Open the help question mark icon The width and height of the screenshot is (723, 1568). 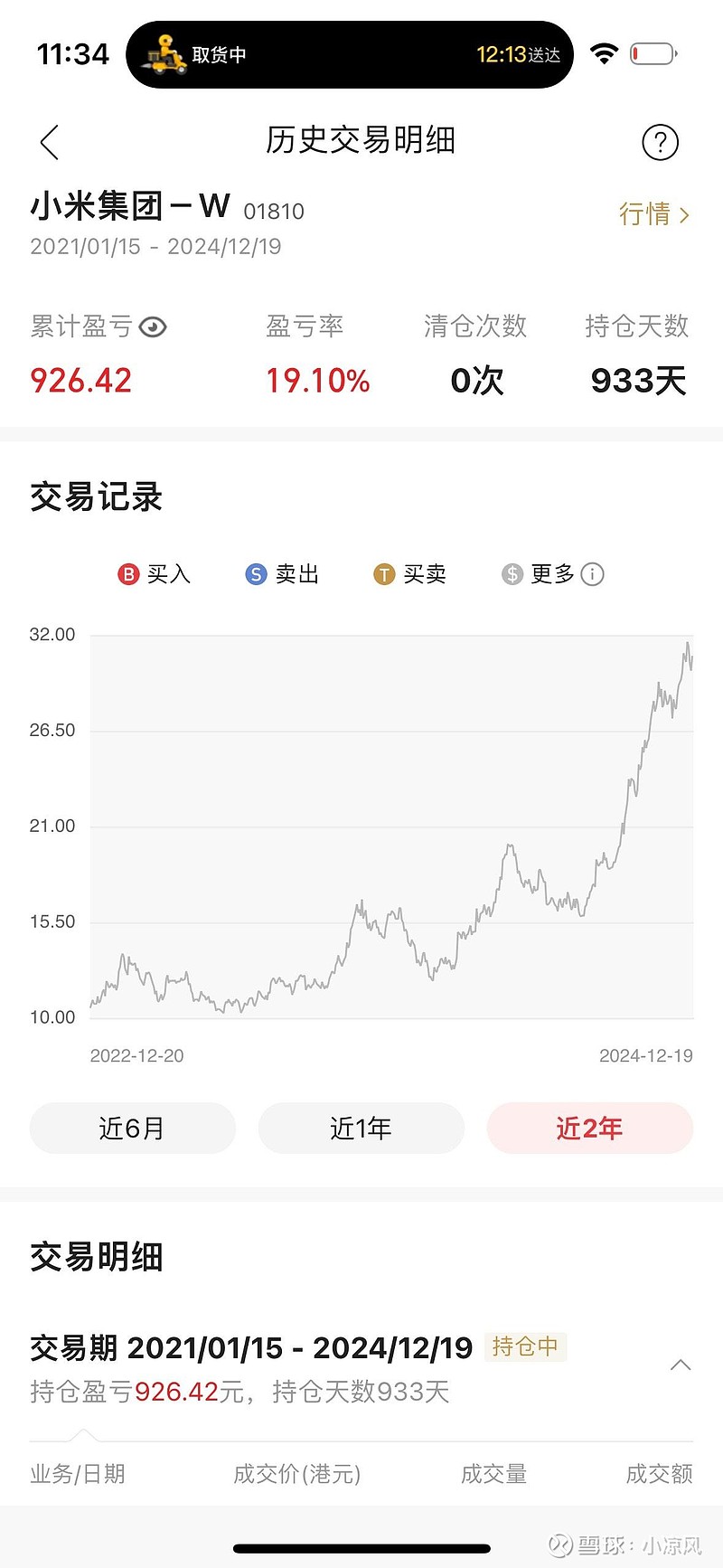(x=661, y=142)
